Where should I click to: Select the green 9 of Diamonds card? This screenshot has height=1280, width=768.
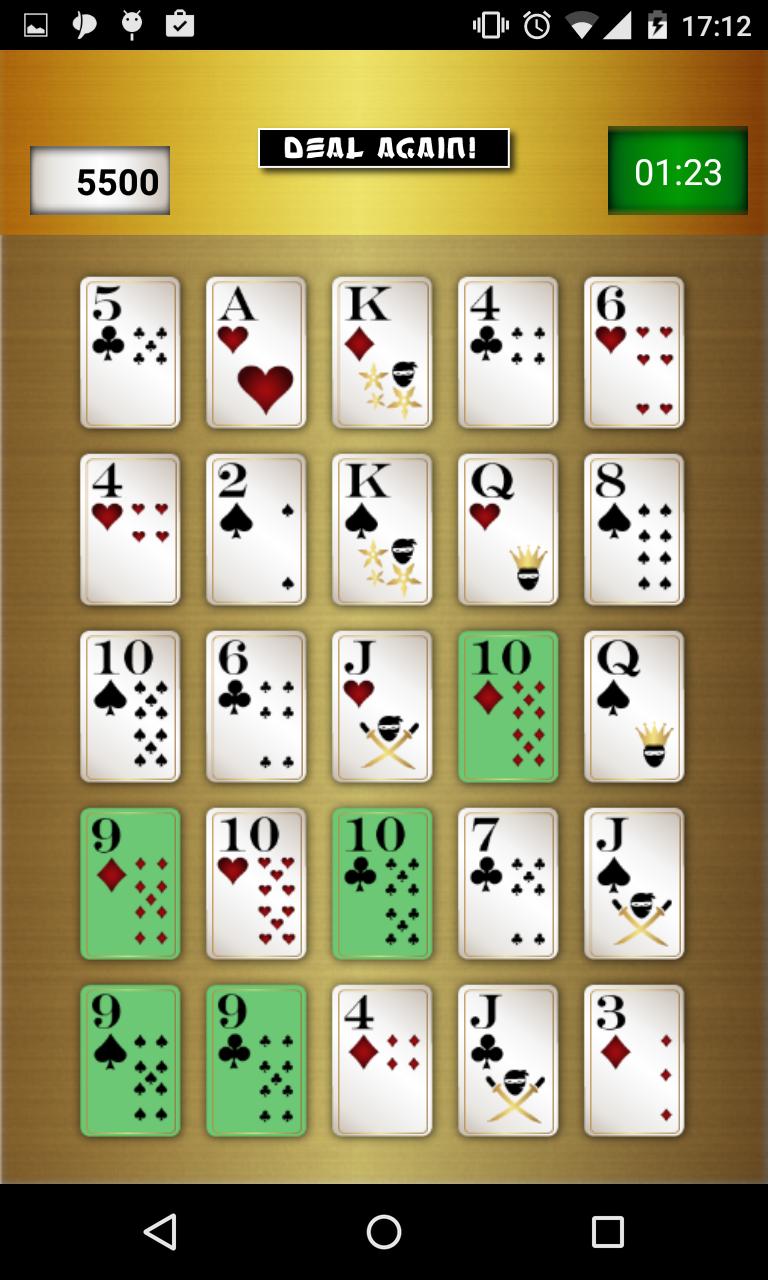click(130, 883)
